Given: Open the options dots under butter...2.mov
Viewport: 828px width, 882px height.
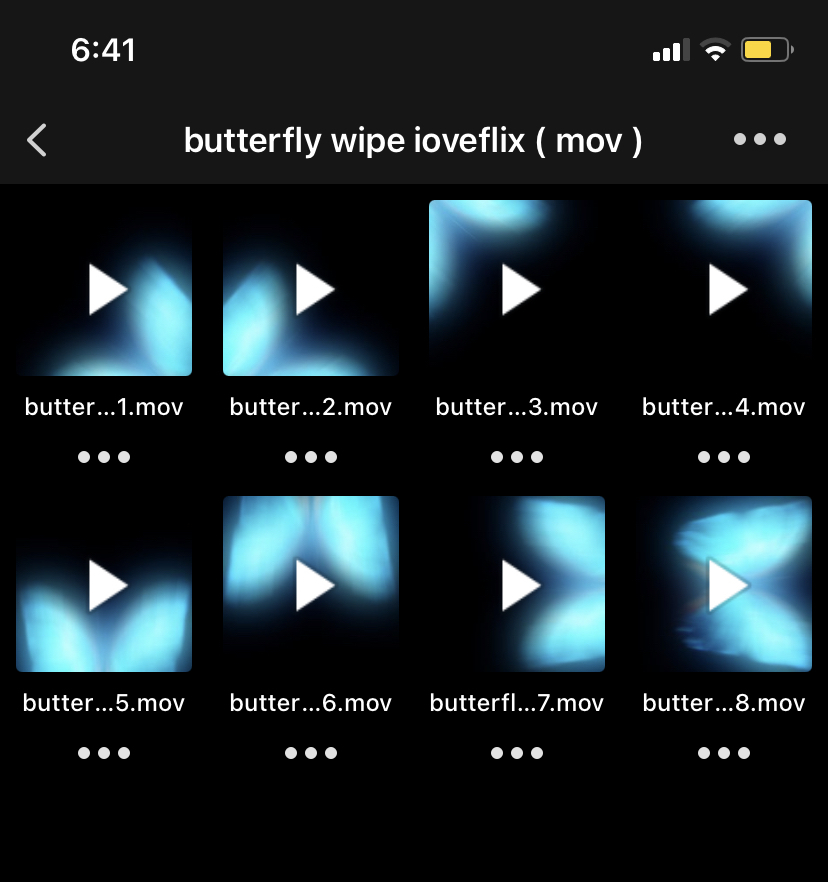Looking at the screenshot, I should click(311, 457).
